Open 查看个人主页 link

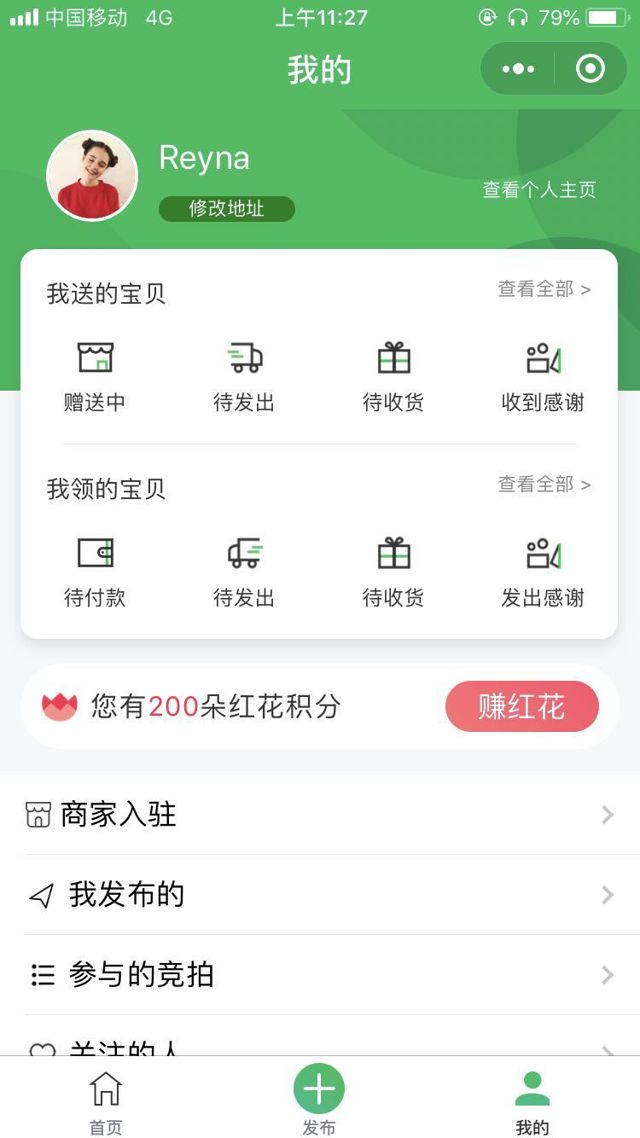[539, 190]
